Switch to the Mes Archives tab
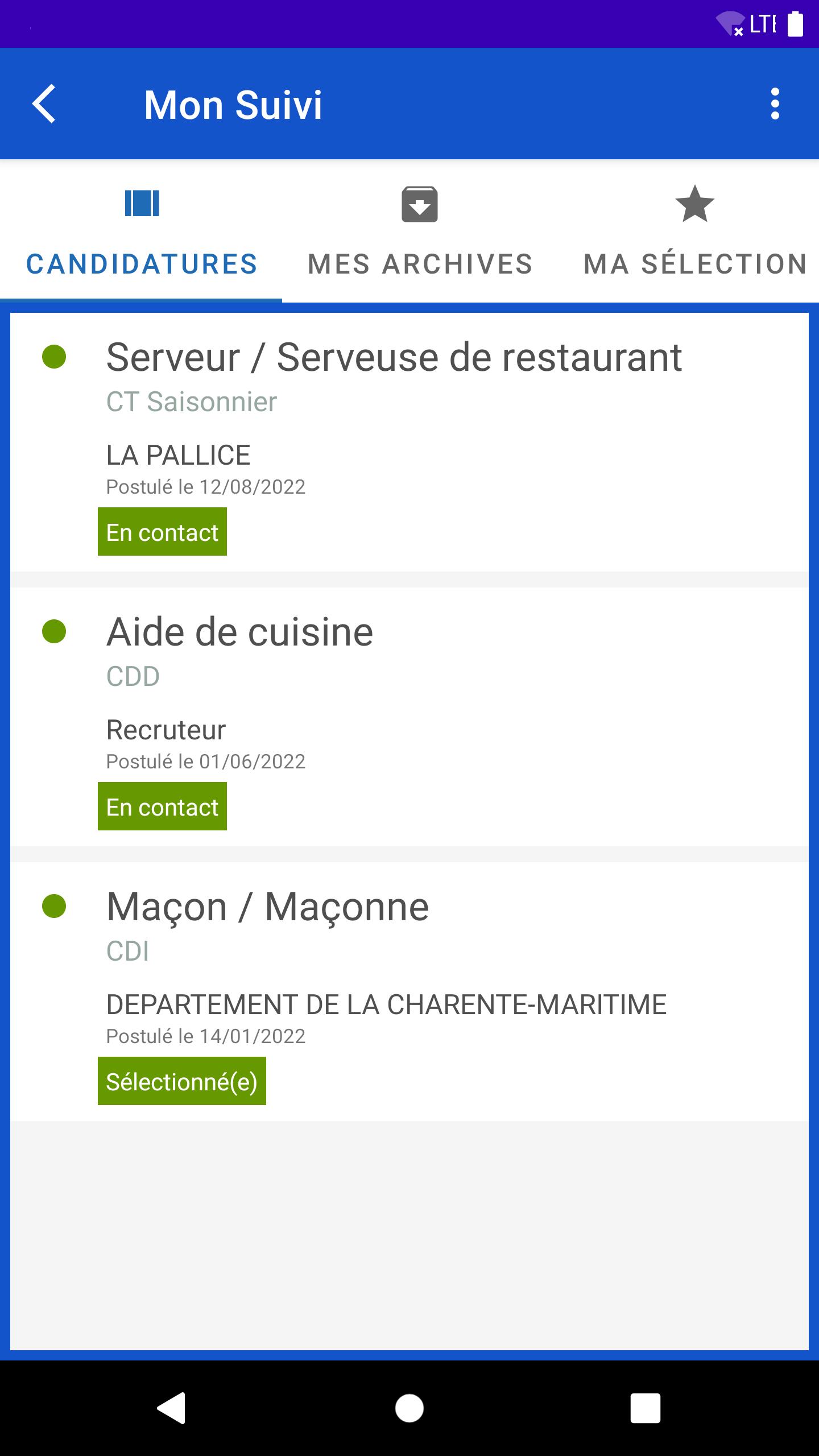Screen dimensions: 819x1456 420,231
